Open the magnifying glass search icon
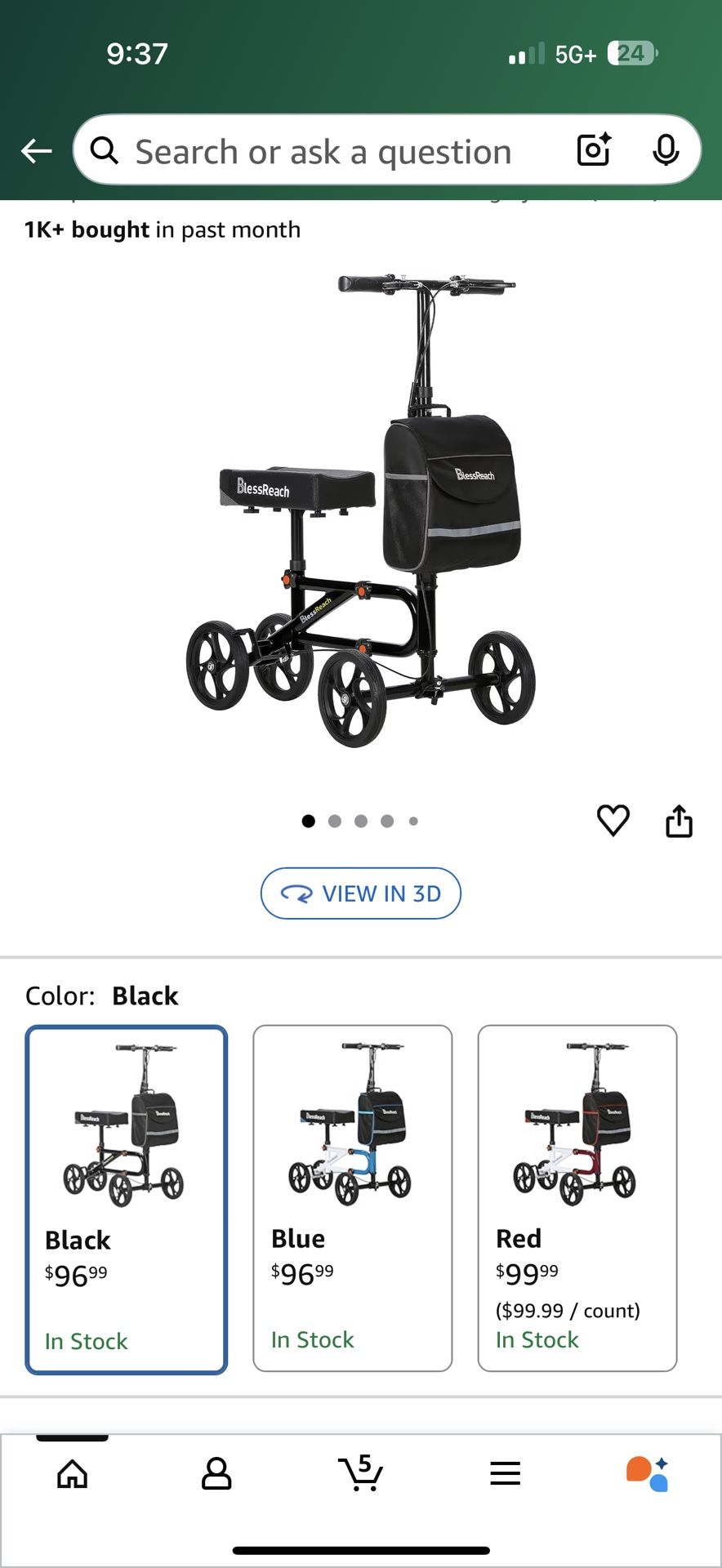Viewport: 722px width, 1568px height. tap(105, 150)
